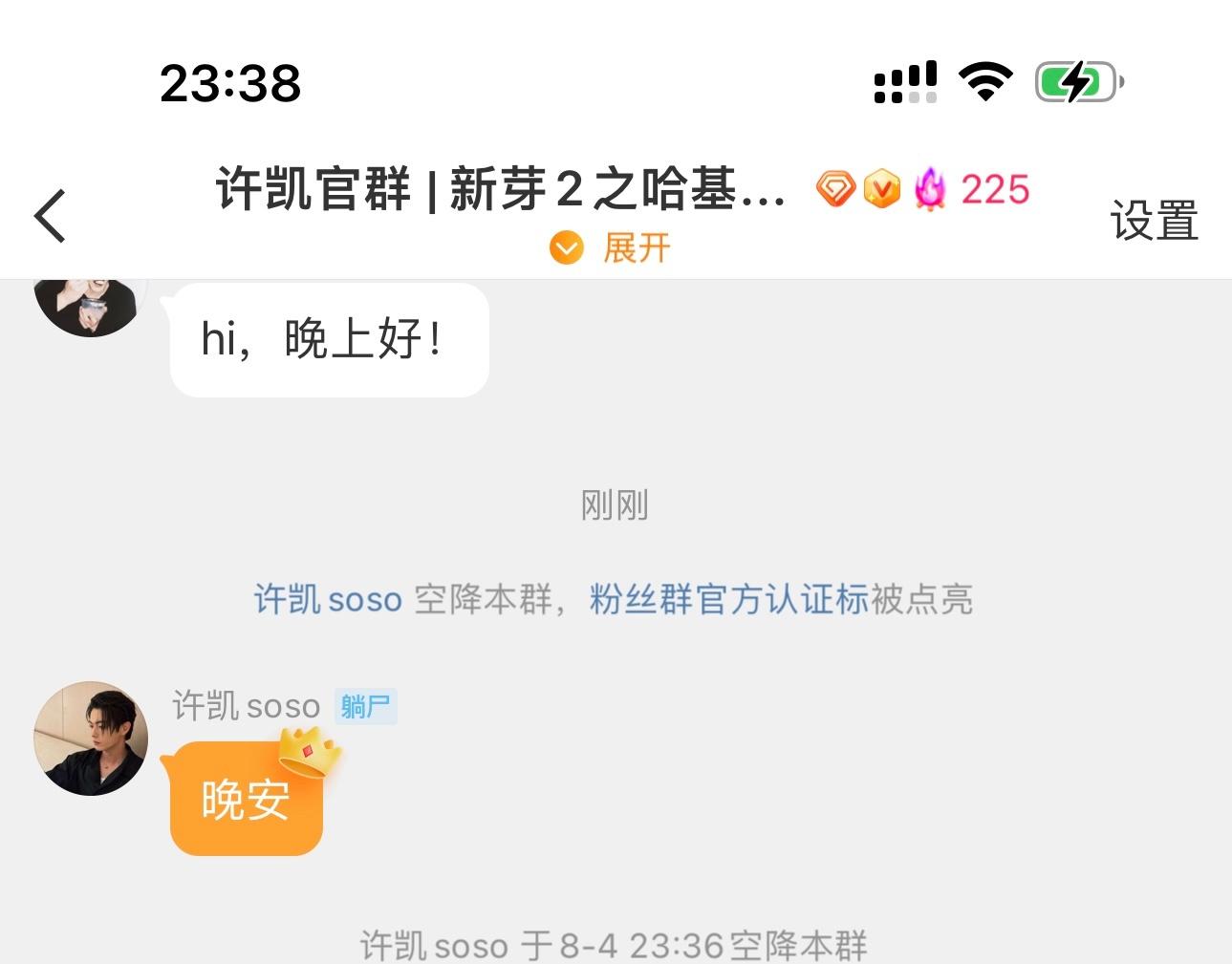The width and height of the screenshot is (1232, 964).
Task: Open the 许凯soso link in the system notice
Action: click(x=328, y=600)
